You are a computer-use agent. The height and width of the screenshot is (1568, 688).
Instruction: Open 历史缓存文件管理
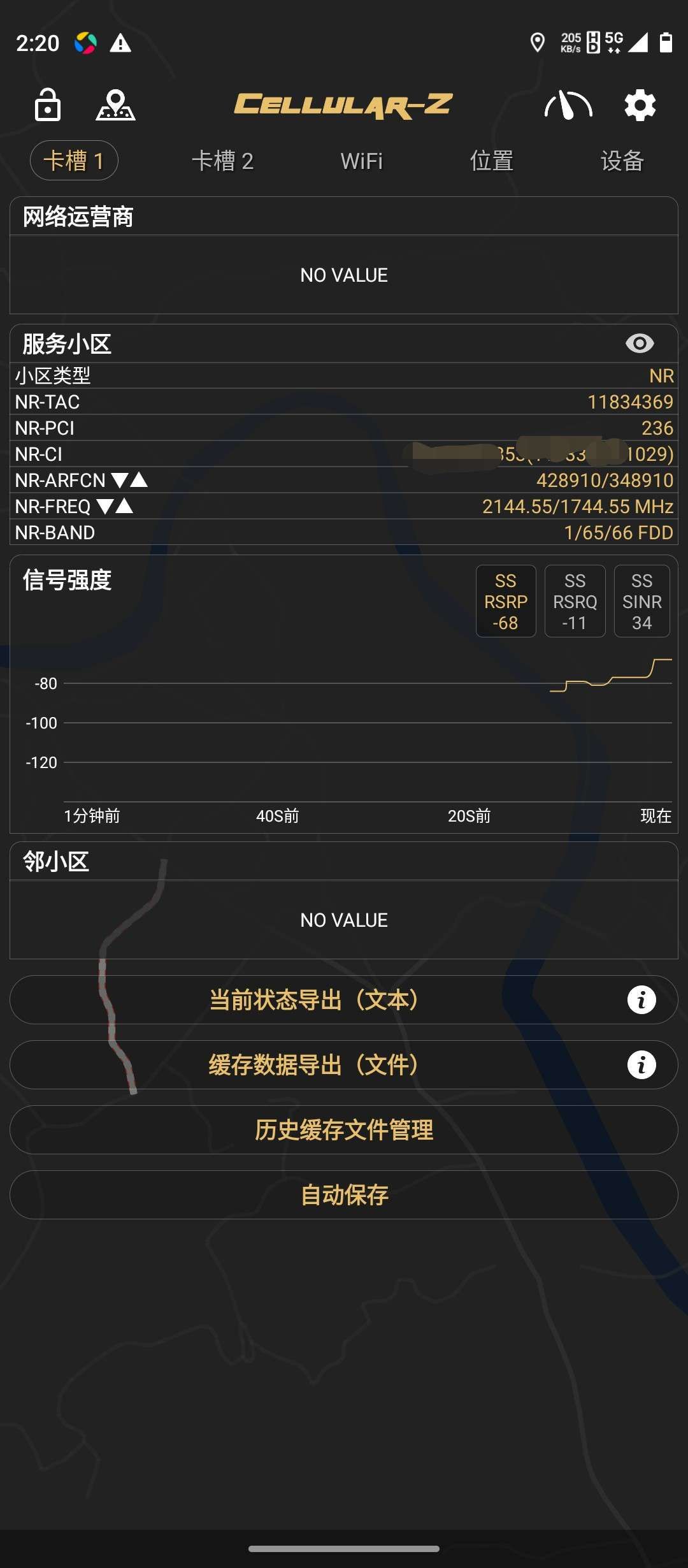point(344,1130)
